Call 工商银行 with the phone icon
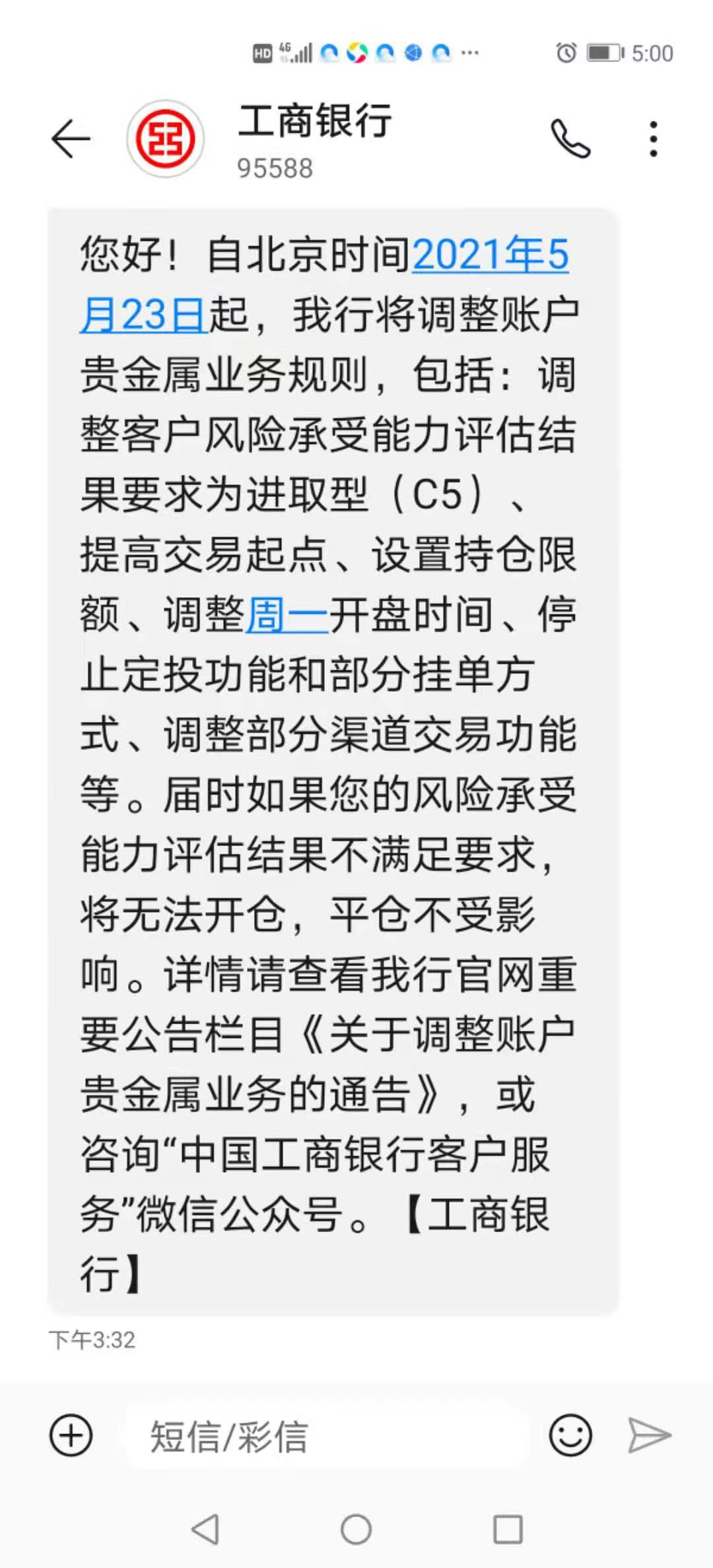Screen dimensions: 713x1568 click(570, 139)
